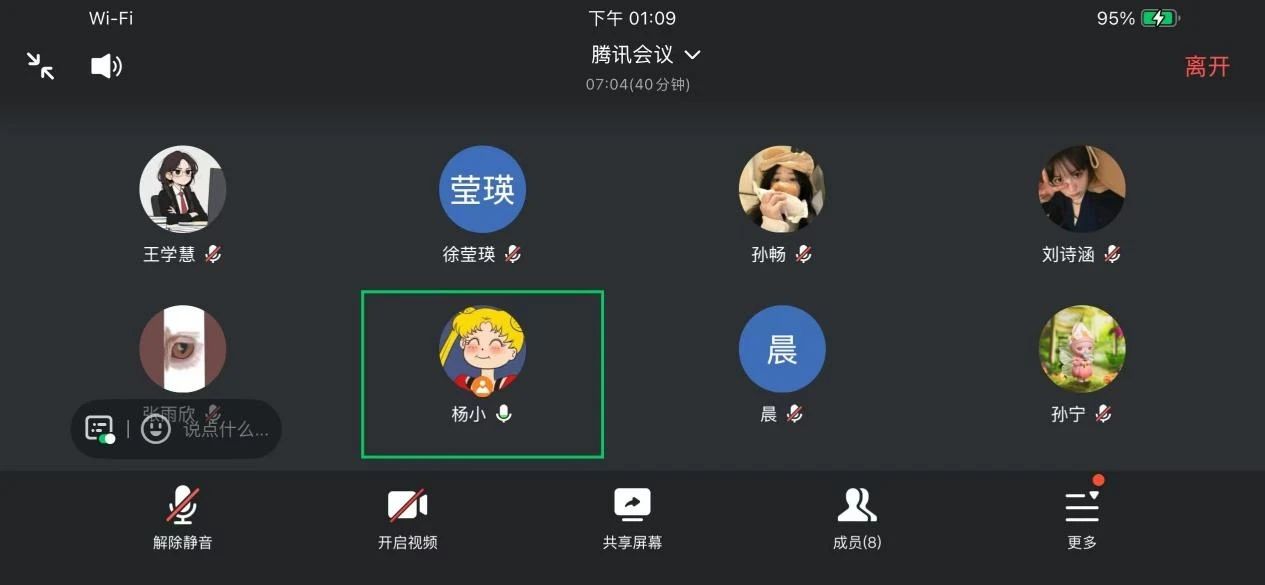Minimize the meeting window
Screen dimensions: 1265x585
pos(41,66)
